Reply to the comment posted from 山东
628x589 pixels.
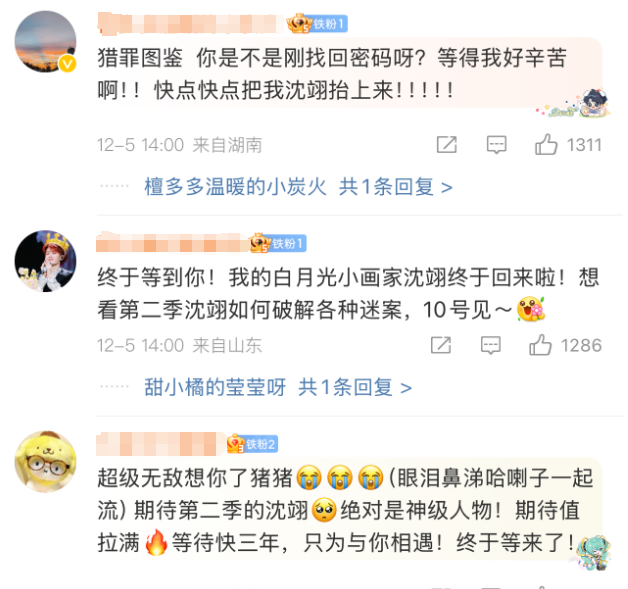tap(490, 346)
